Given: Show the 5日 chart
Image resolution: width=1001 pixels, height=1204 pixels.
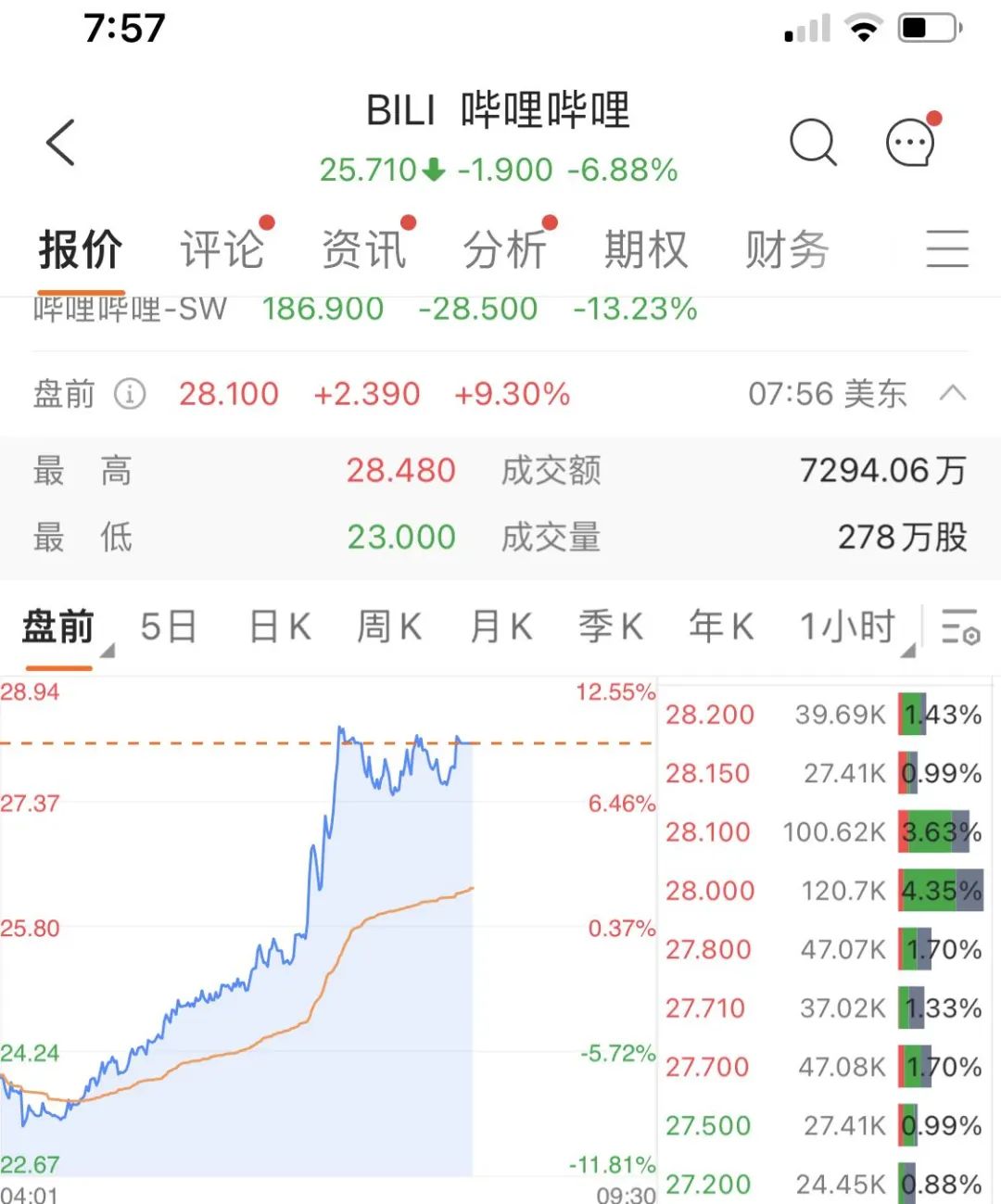Looking at the screenshot, I should tap(169, 627).
